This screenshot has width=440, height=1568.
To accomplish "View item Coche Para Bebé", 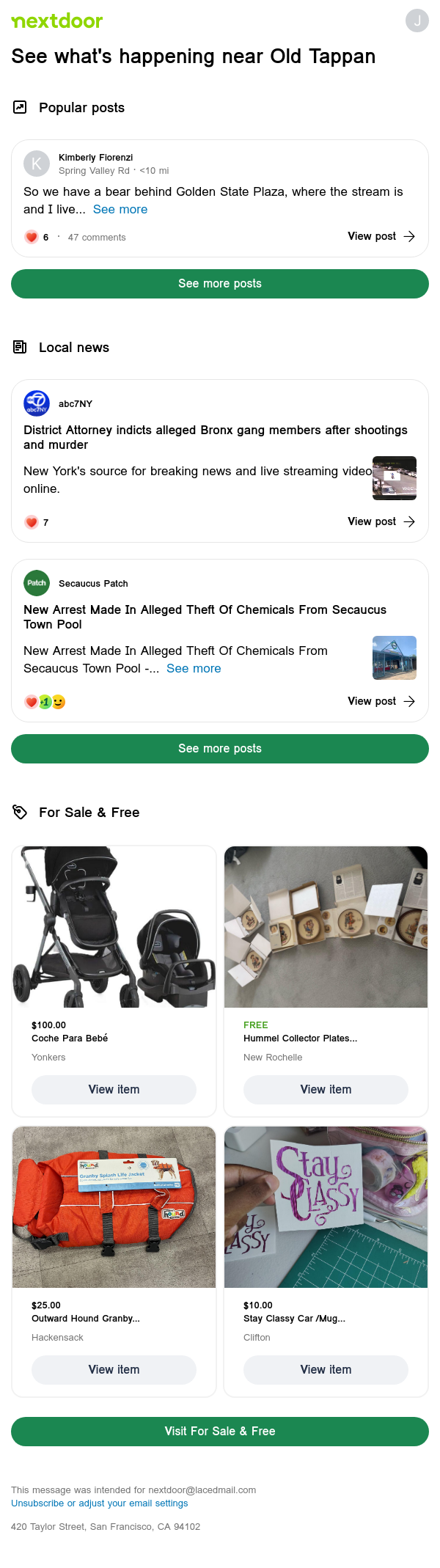I will pyautogui.click(x=114, y=1090).
